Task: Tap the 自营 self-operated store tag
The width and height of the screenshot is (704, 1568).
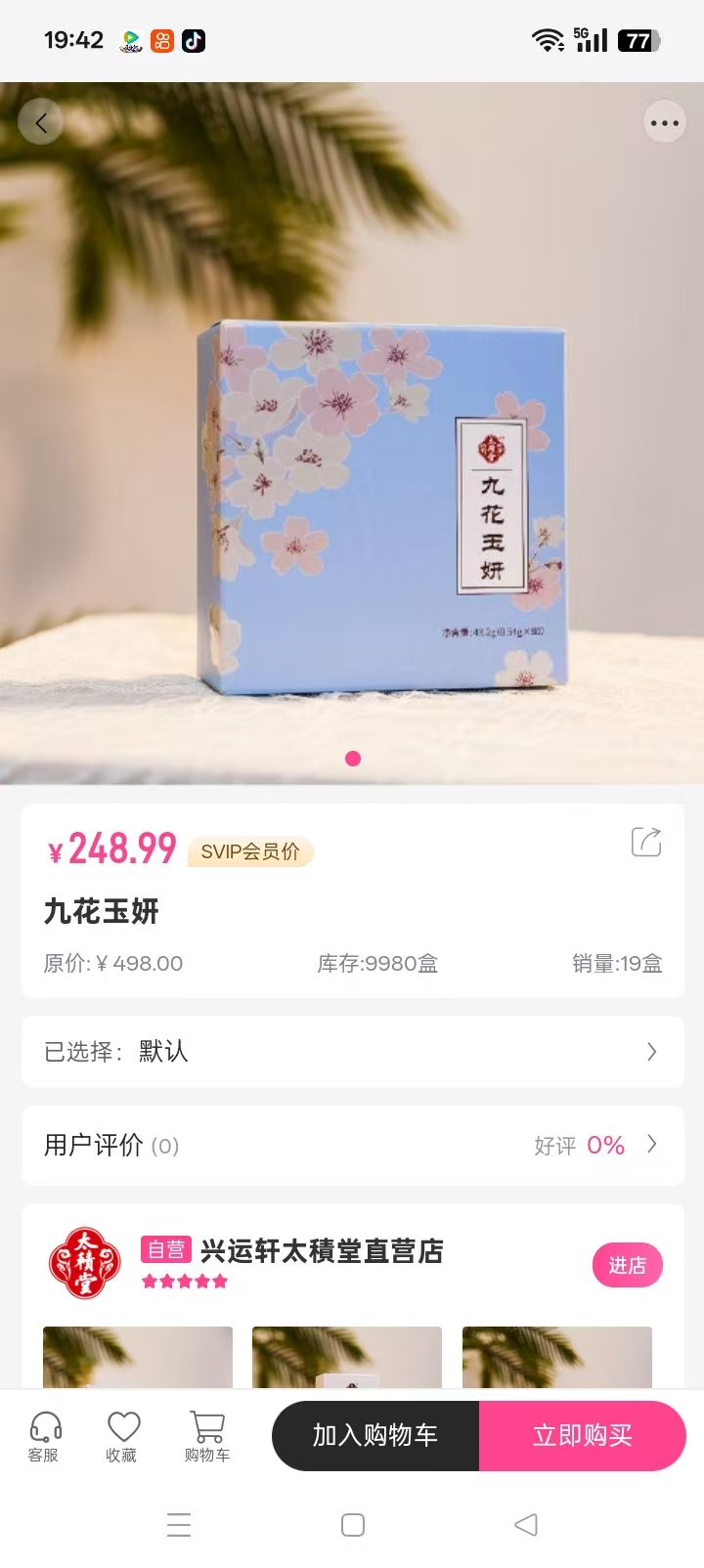Action: pos(164,1250)
